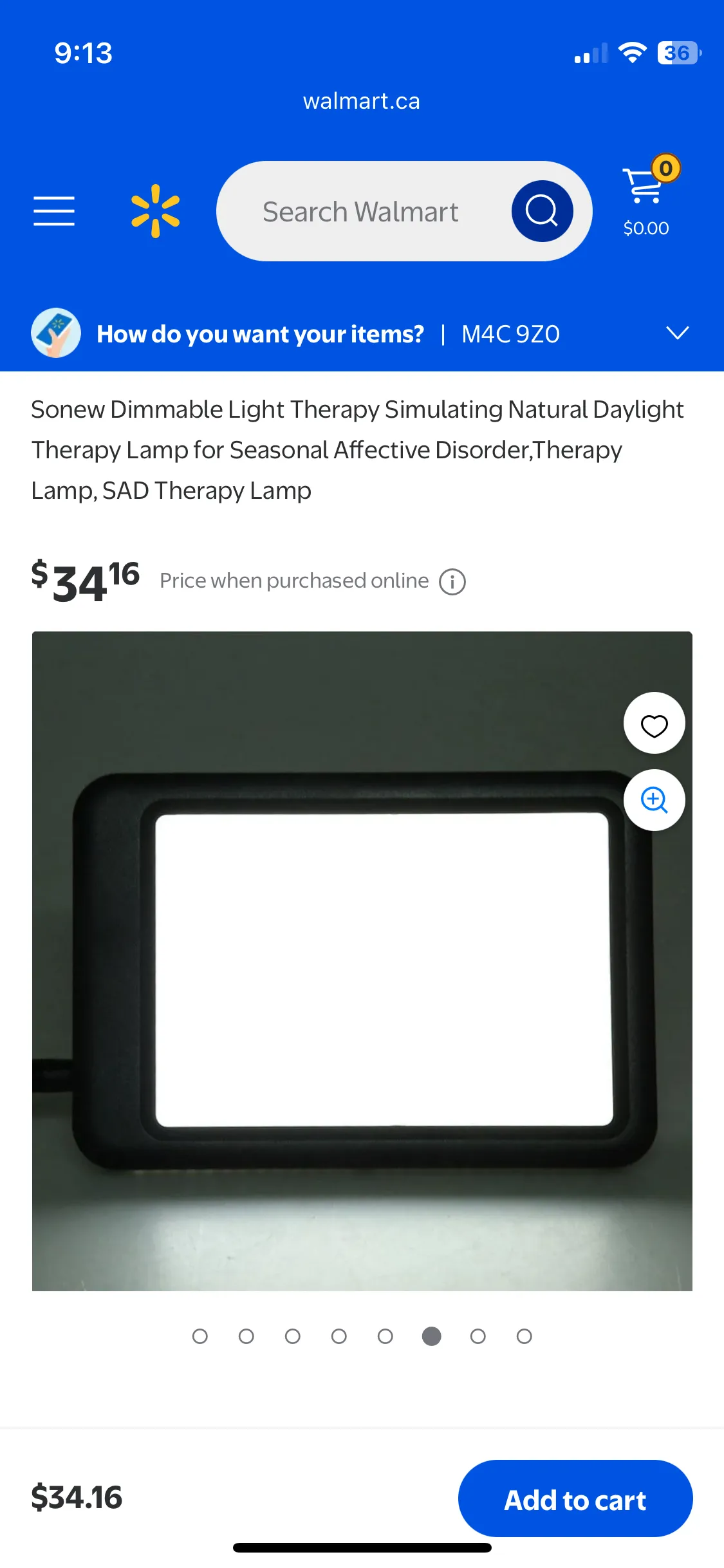
Task: Expand the How do you want your items bar
Action: click(677, 333)
